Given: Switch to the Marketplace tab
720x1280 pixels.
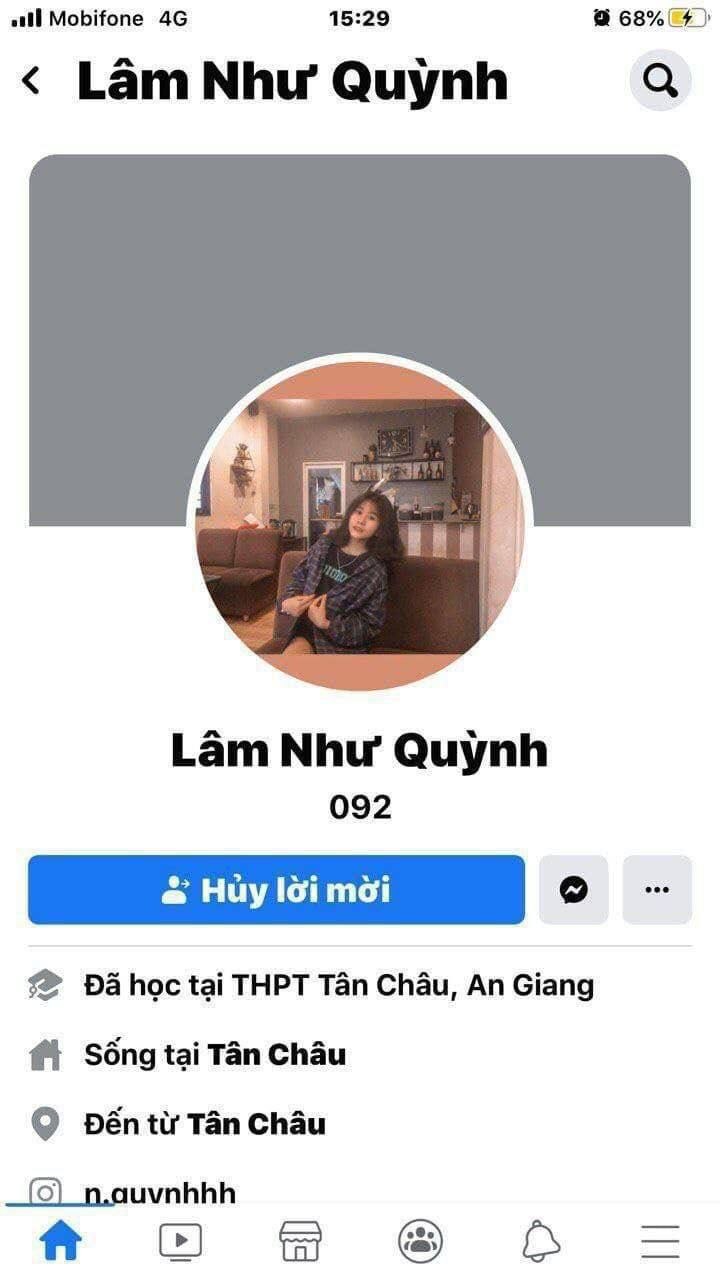Looking at the screenshot, I should point(300,1242).
